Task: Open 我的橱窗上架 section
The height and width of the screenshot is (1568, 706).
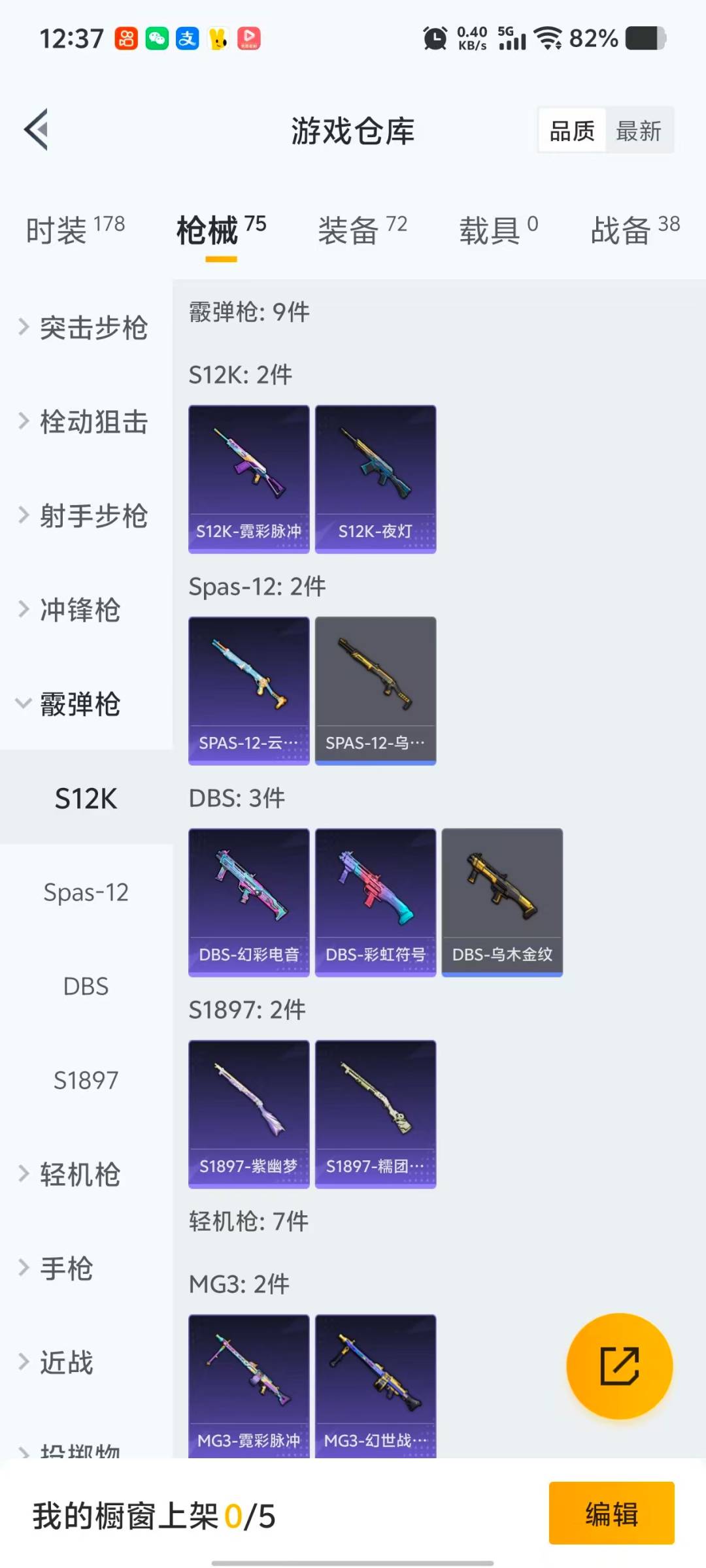Action: point(150,1514)
